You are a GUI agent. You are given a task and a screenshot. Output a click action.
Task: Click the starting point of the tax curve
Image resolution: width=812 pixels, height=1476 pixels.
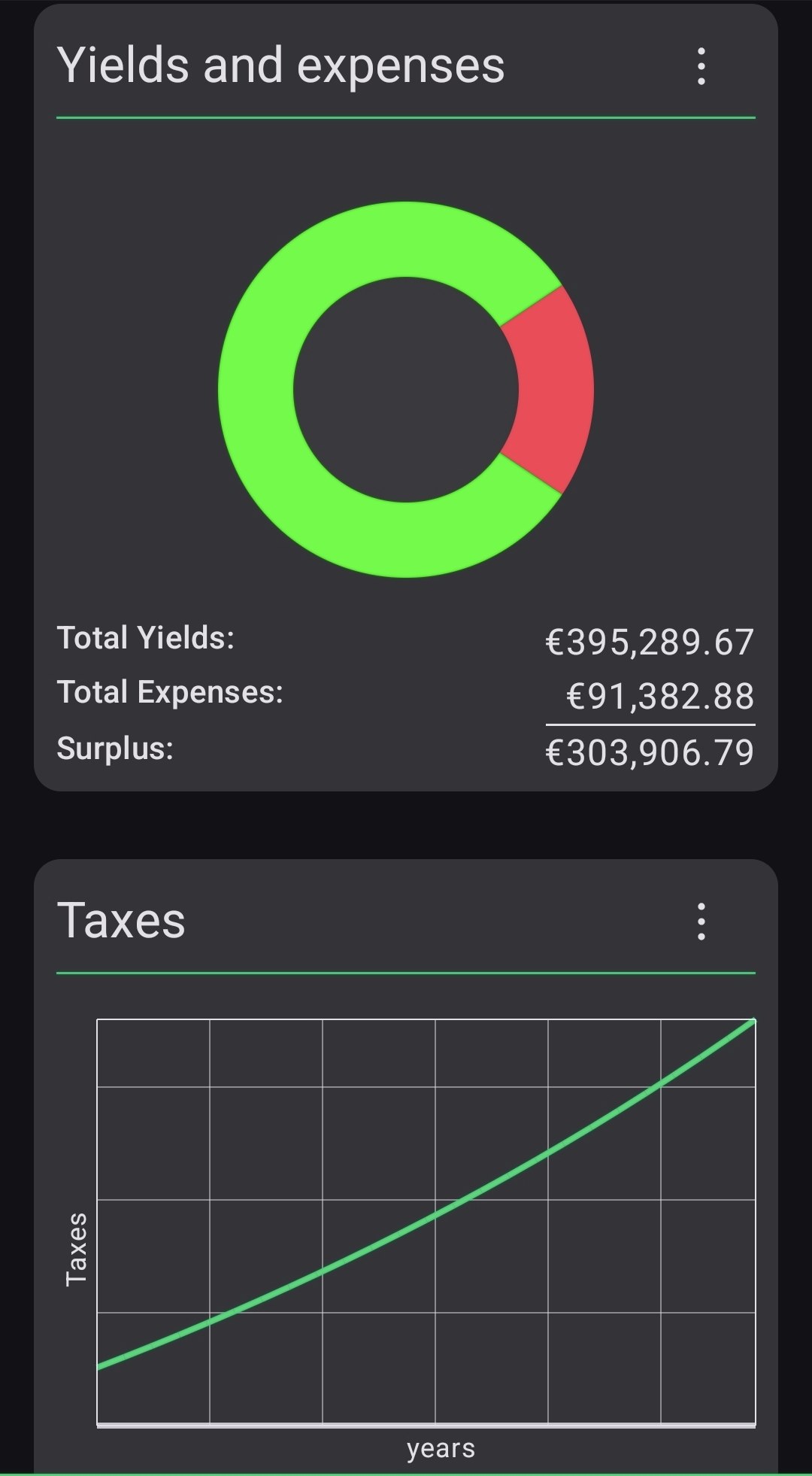tap(101, 1365)
